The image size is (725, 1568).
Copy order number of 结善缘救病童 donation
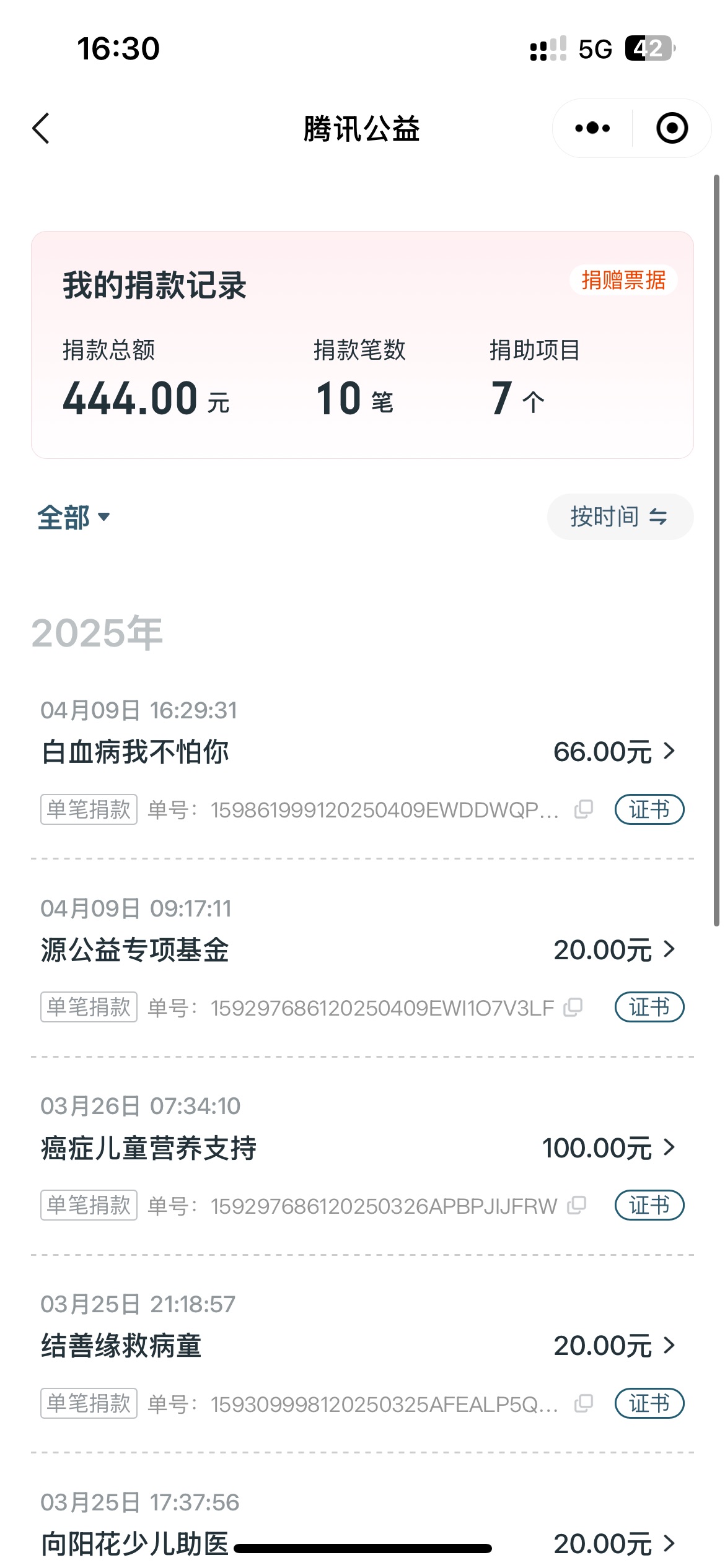click(x=584, y=1403)
